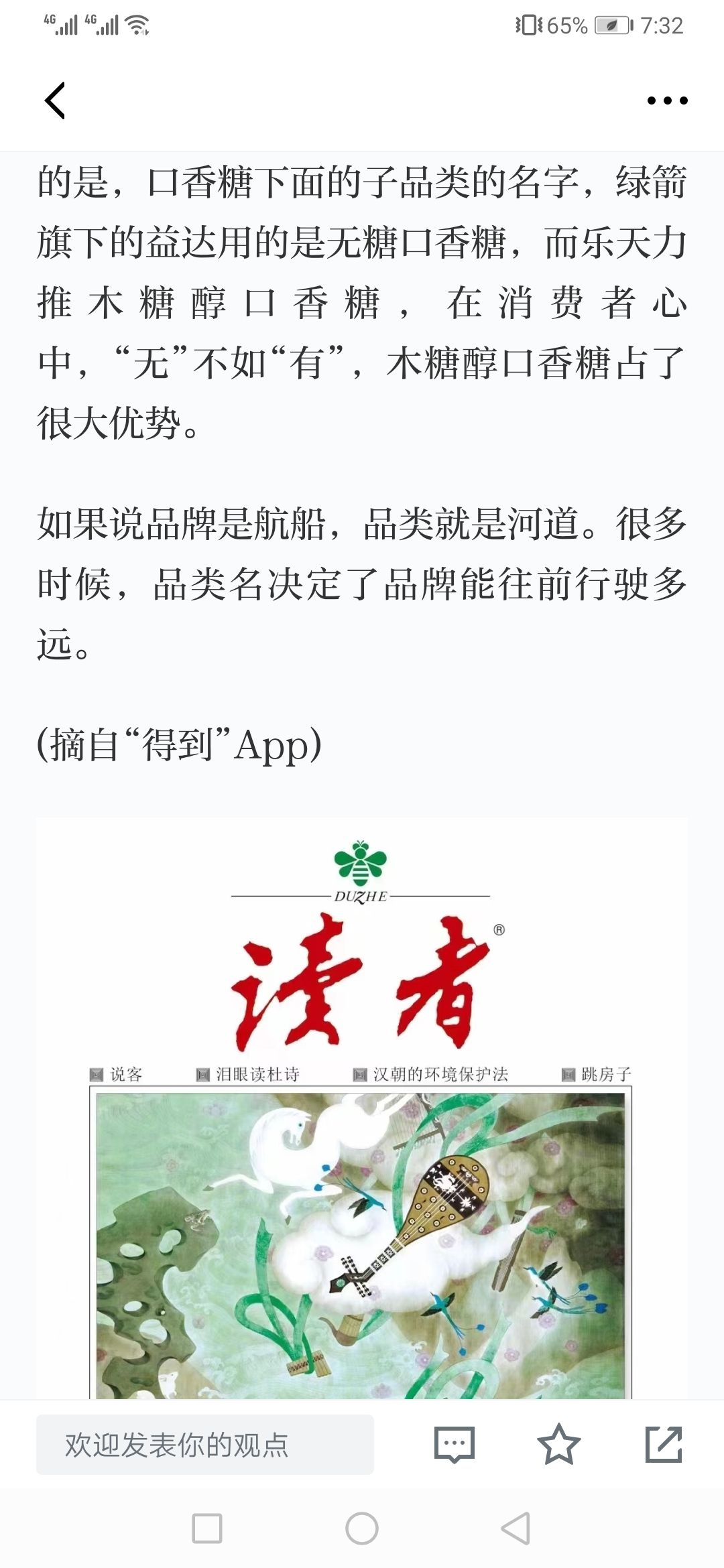Favorite this article with the star

pyautogui.click(x=558, y=1444)
